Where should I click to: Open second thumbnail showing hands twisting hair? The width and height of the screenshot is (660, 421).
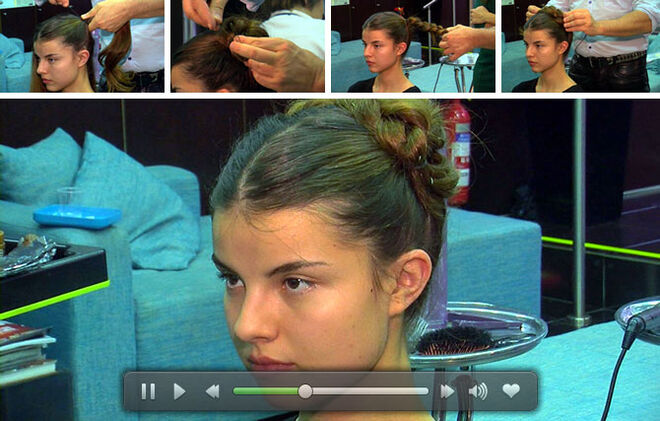[x=247, y=46]
